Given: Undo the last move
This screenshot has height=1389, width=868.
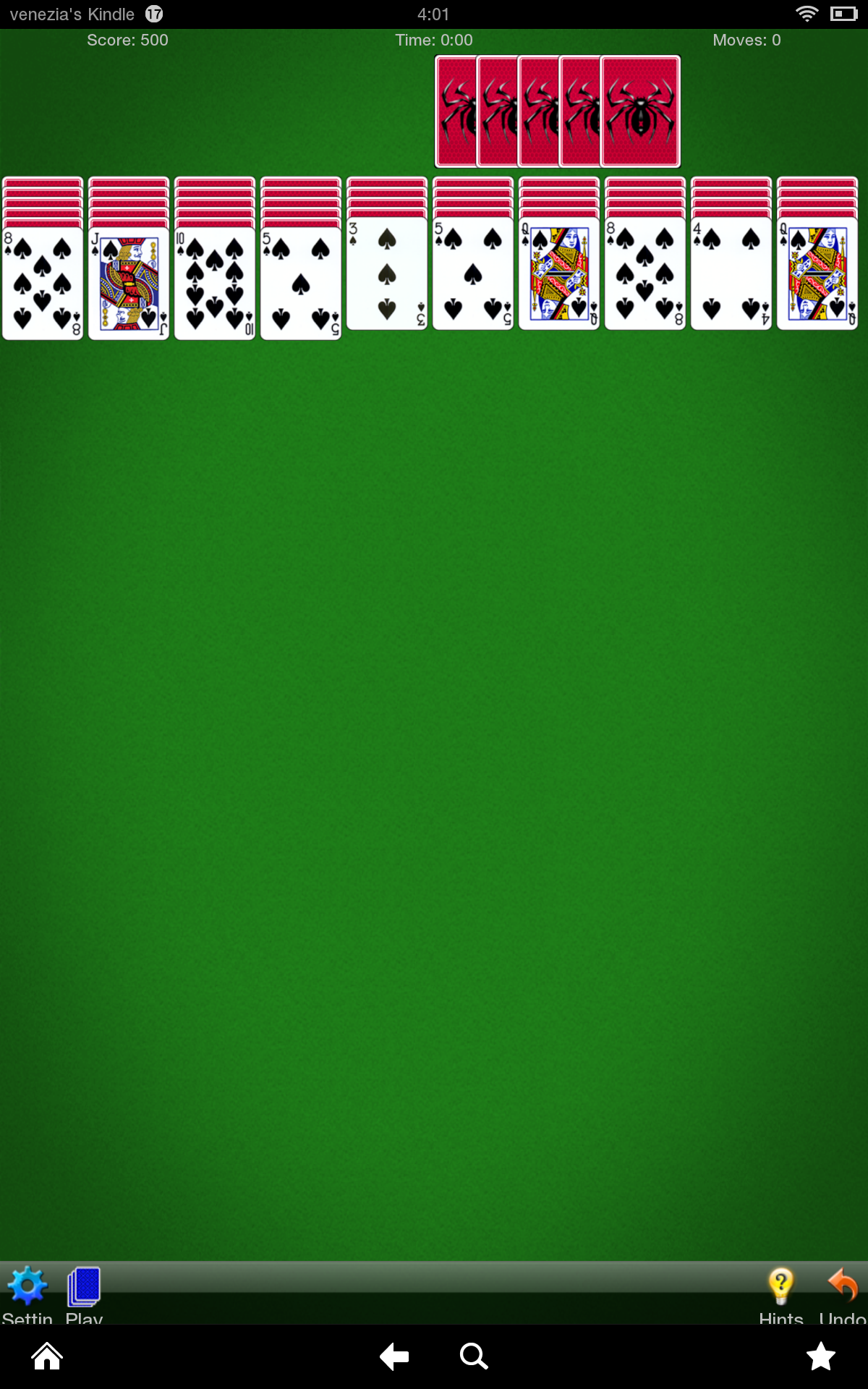Looking at the screenshot, I should click(x=843, y=1291).
